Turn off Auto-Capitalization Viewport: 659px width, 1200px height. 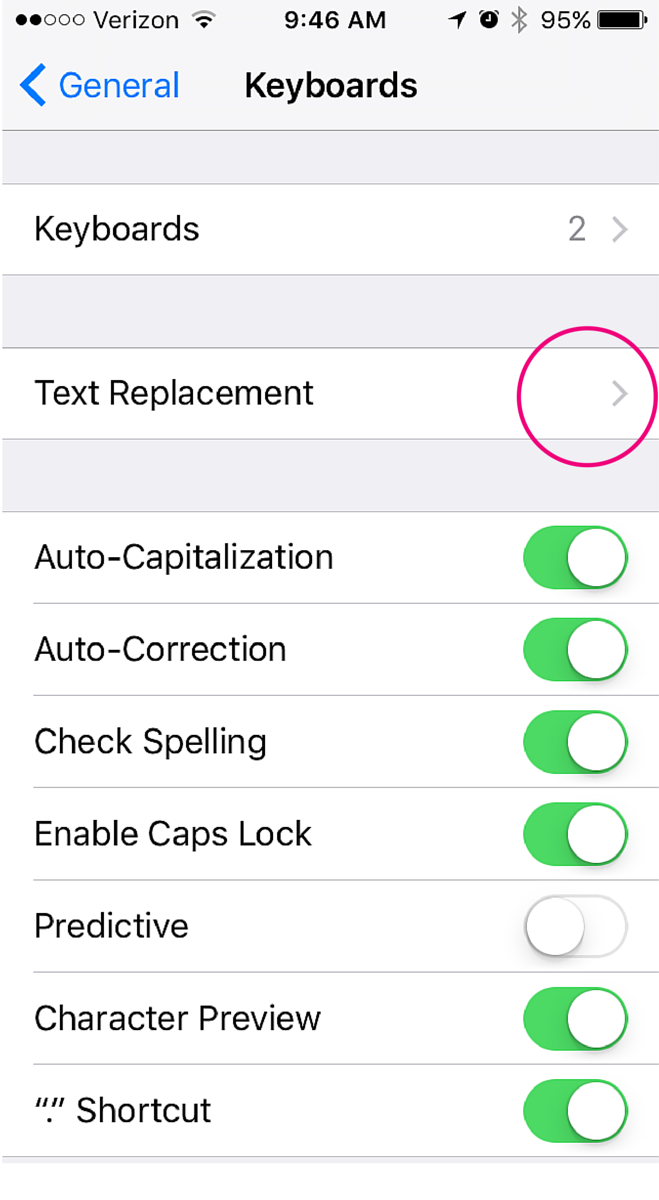(576, 557)
